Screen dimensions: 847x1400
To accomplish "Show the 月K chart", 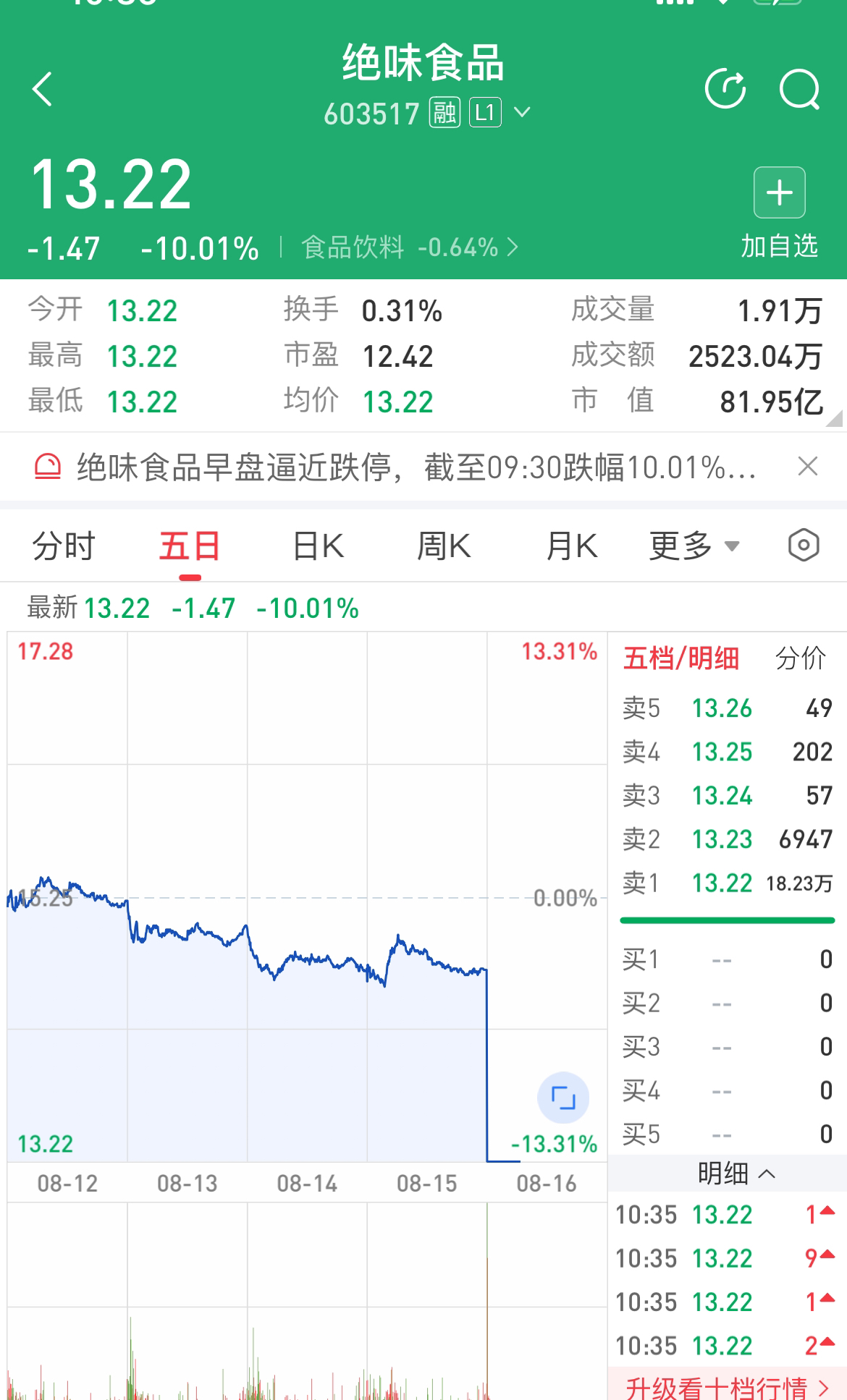I will click(572, 546).
